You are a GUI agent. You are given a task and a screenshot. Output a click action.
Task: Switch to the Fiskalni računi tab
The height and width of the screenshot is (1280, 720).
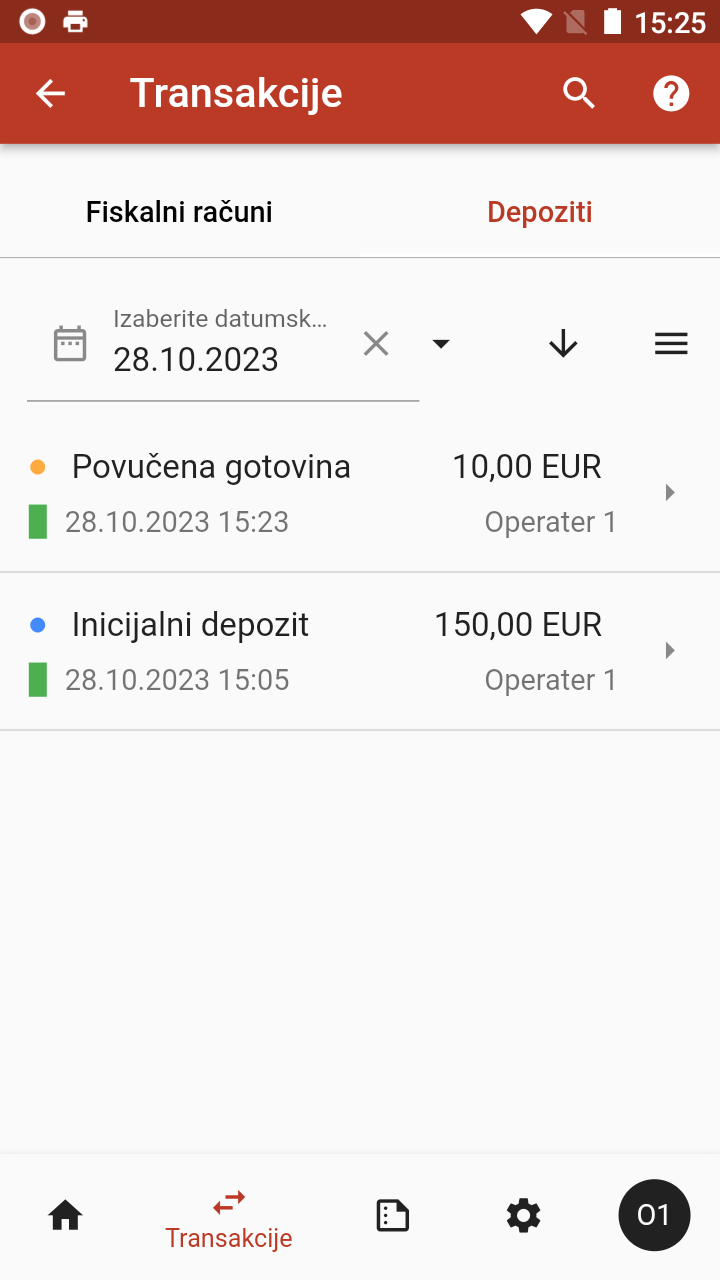click(178, 211)
